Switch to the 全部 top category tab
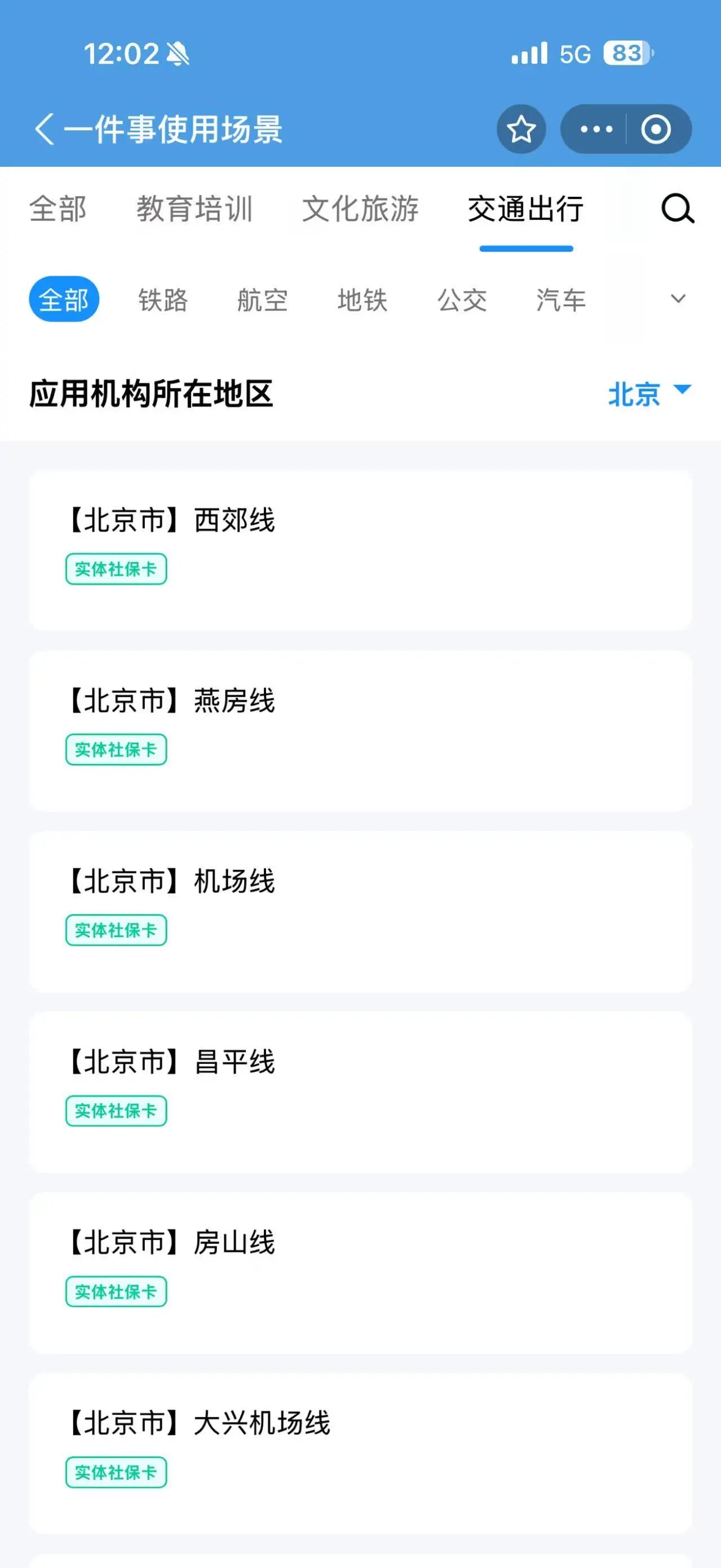Viewport: 721px width, 1568px height. pos(58,209)
